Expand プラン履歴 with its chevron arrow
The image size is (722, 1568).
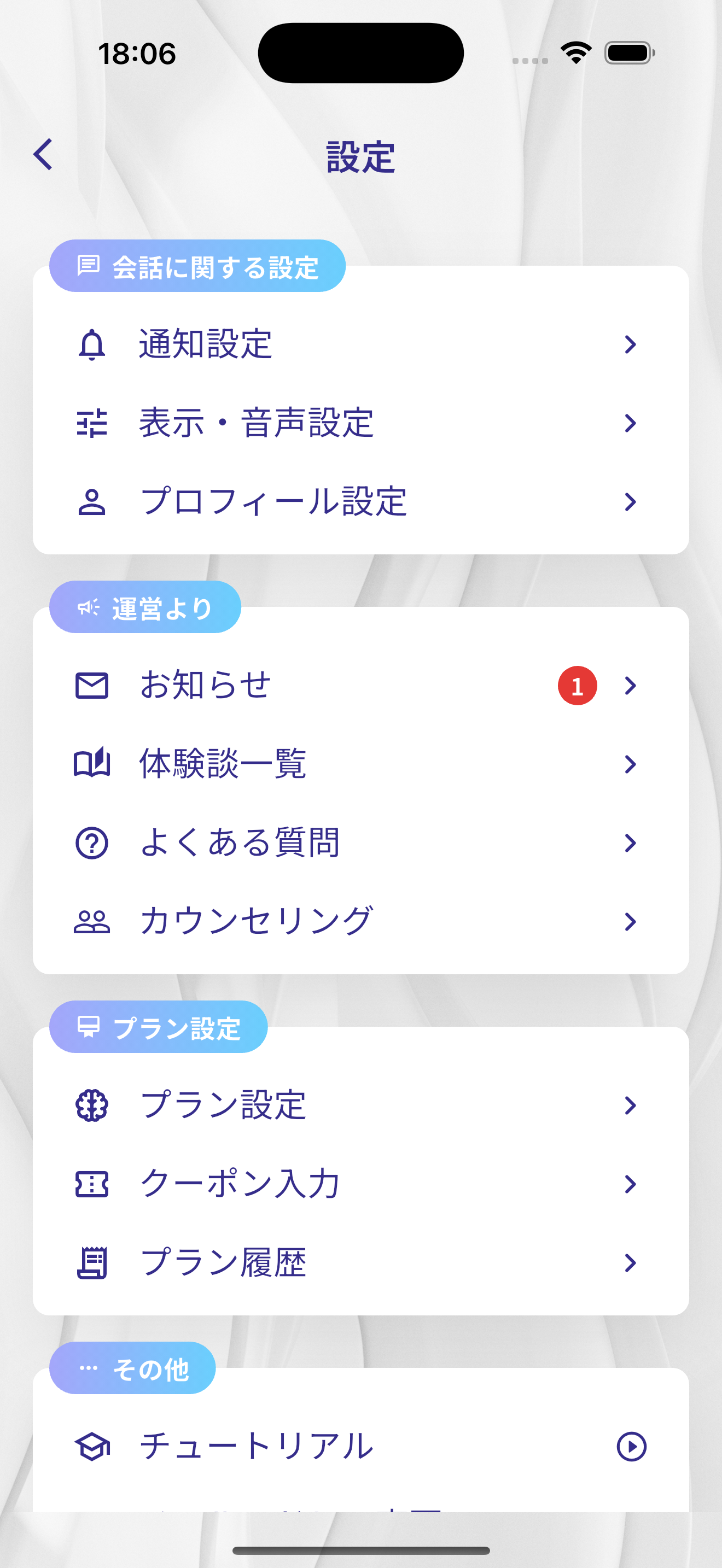click(631, 1261)
